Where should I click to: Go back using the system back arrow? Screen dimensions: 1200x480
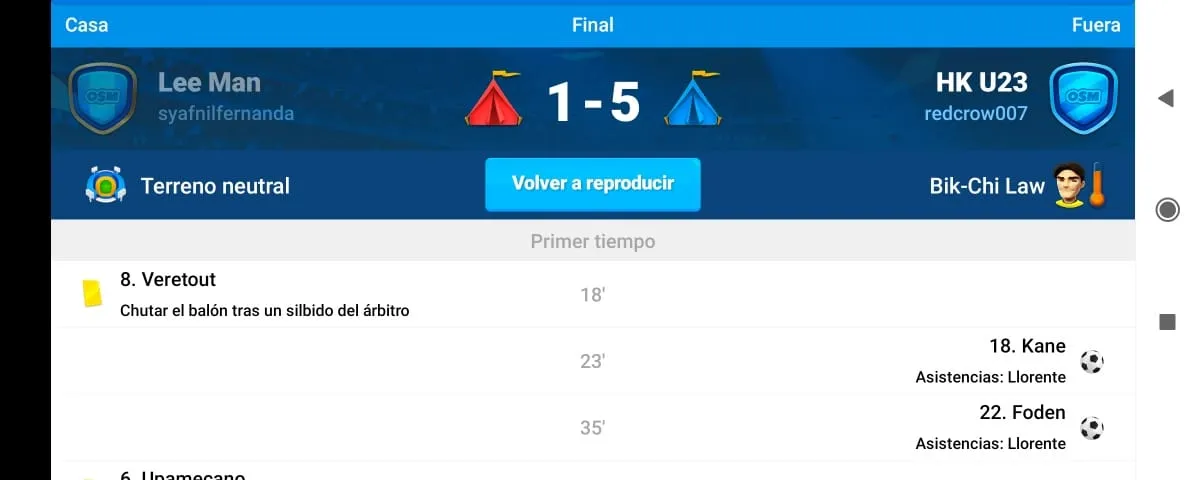[1165, 98]
